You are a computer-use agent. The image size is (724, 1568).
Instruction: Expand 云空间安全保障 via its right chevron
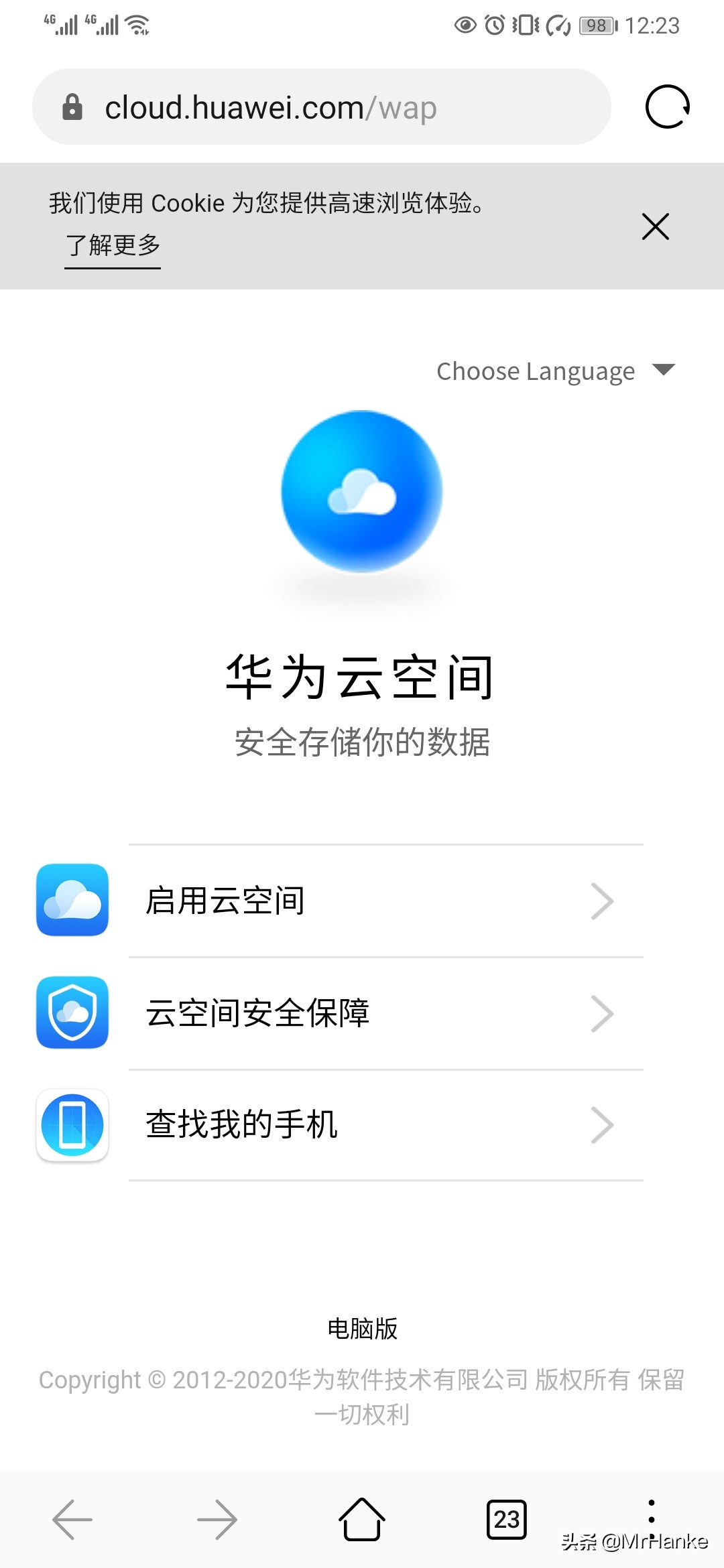coord(603,1014)
